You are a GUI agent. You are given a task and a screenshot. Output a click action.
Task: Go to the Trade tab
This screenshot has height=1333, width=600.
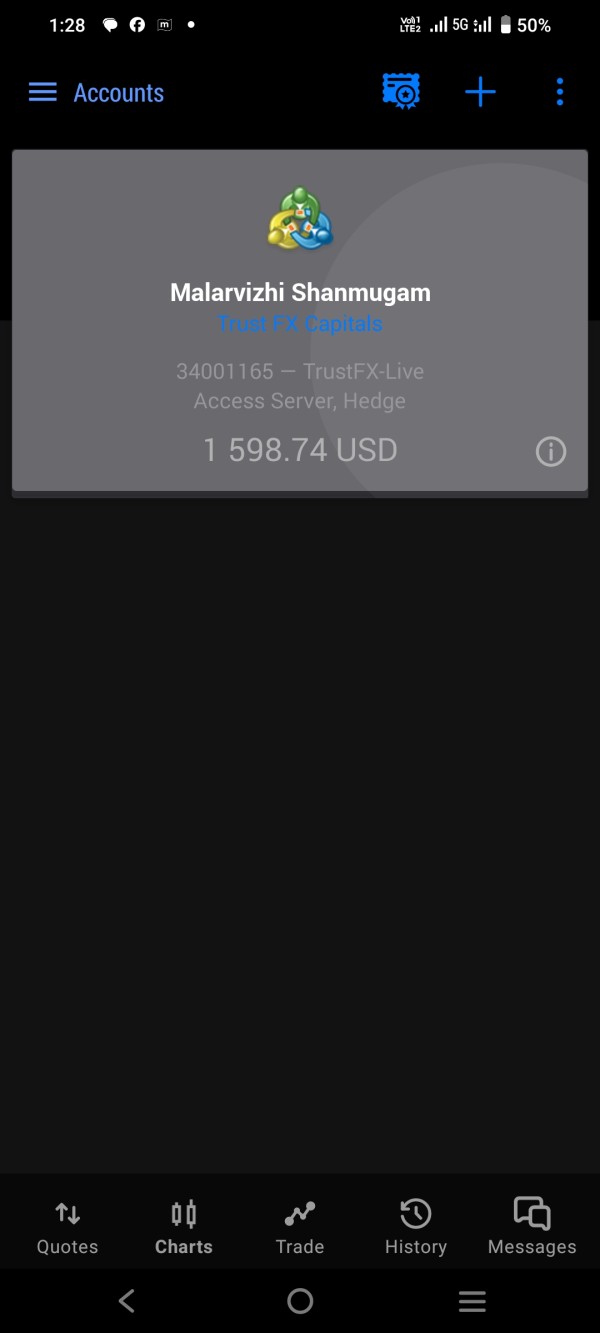click(300, 1227)
